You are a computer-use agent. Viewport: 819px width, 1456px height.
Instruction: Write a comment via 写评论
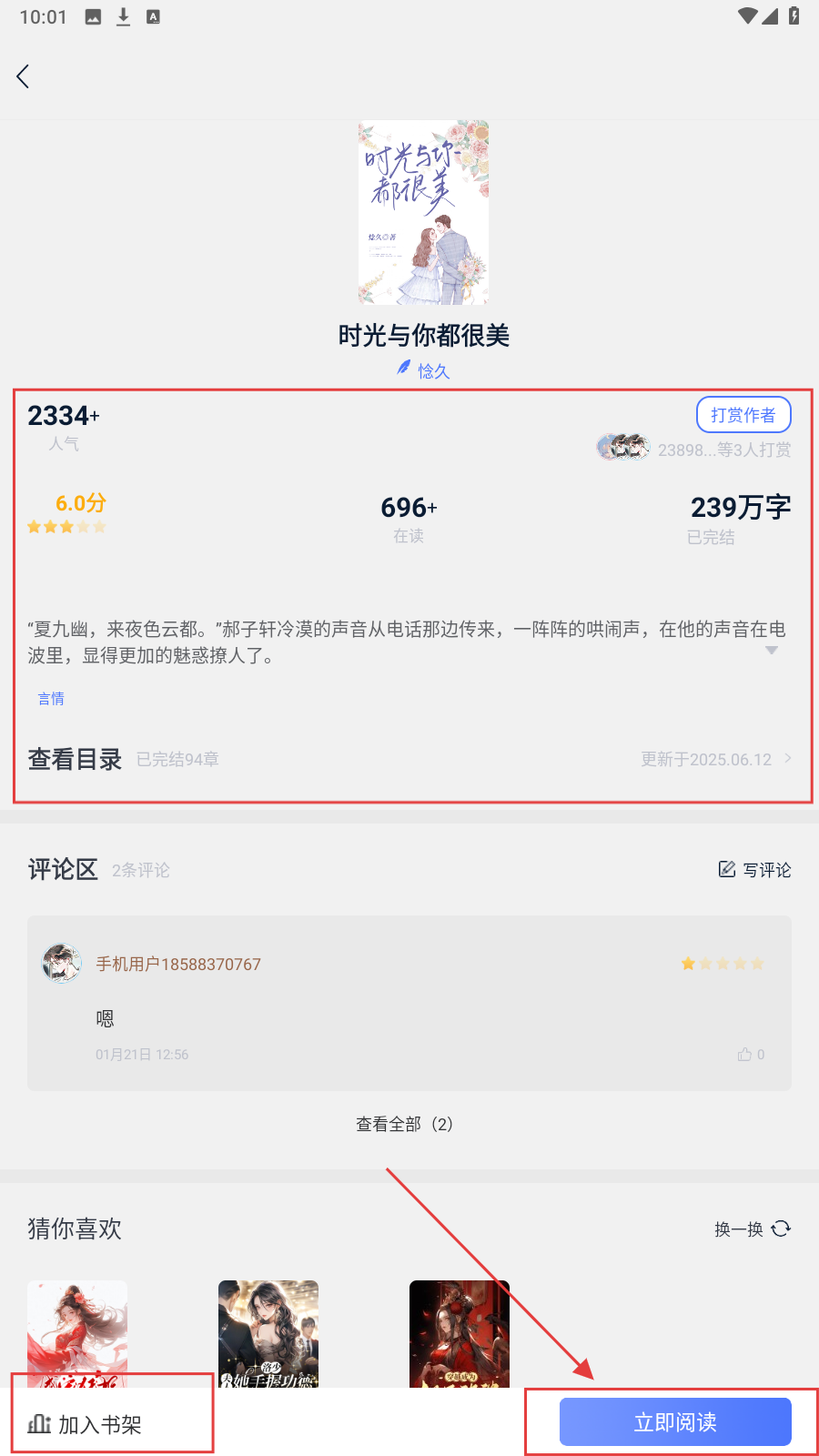pyautogui.click(x=754, y=870)
